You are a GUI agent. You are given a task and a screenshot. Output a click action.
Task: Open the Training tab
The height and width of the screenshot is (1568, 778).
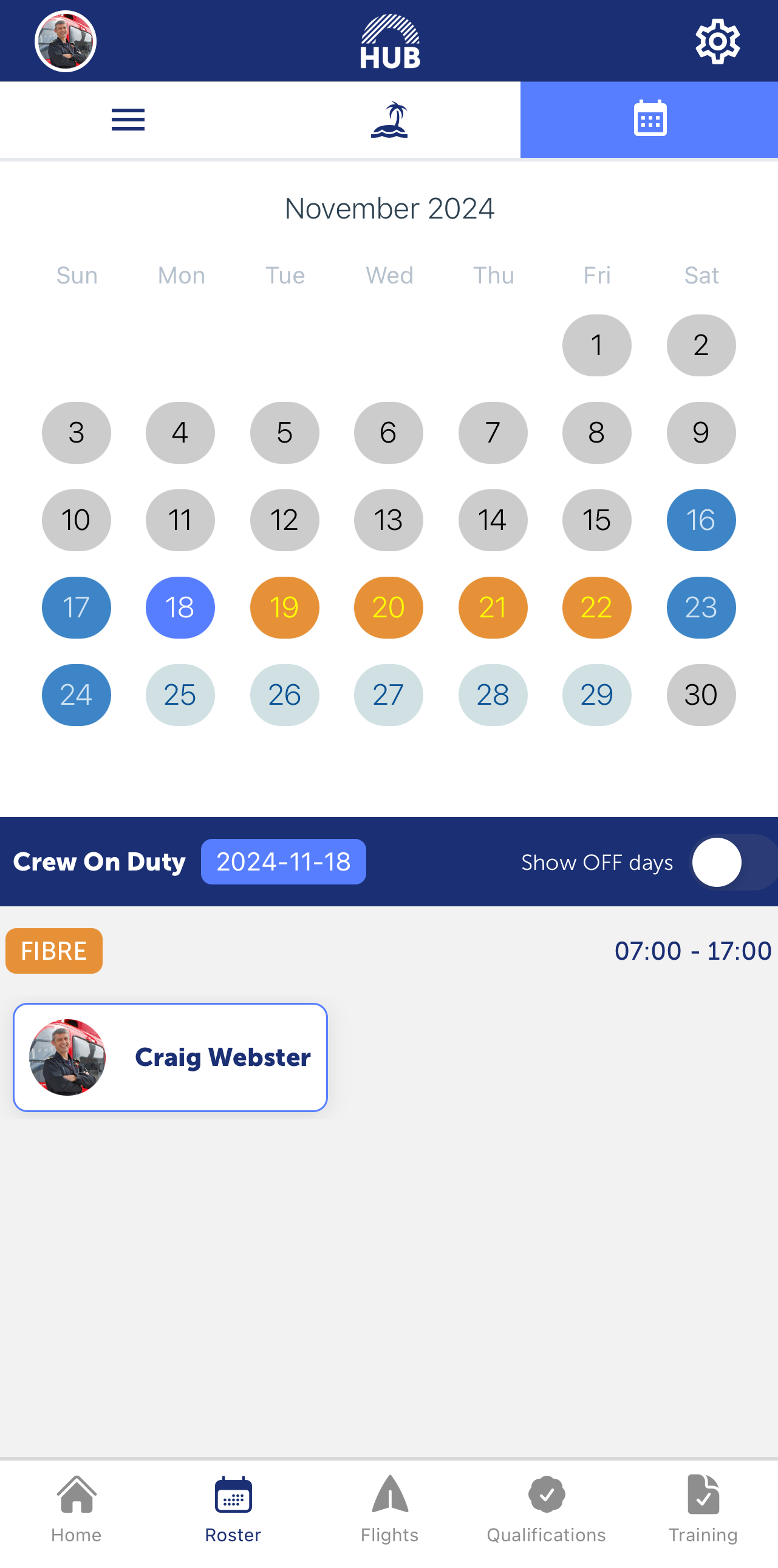[x=703, y=1509]
